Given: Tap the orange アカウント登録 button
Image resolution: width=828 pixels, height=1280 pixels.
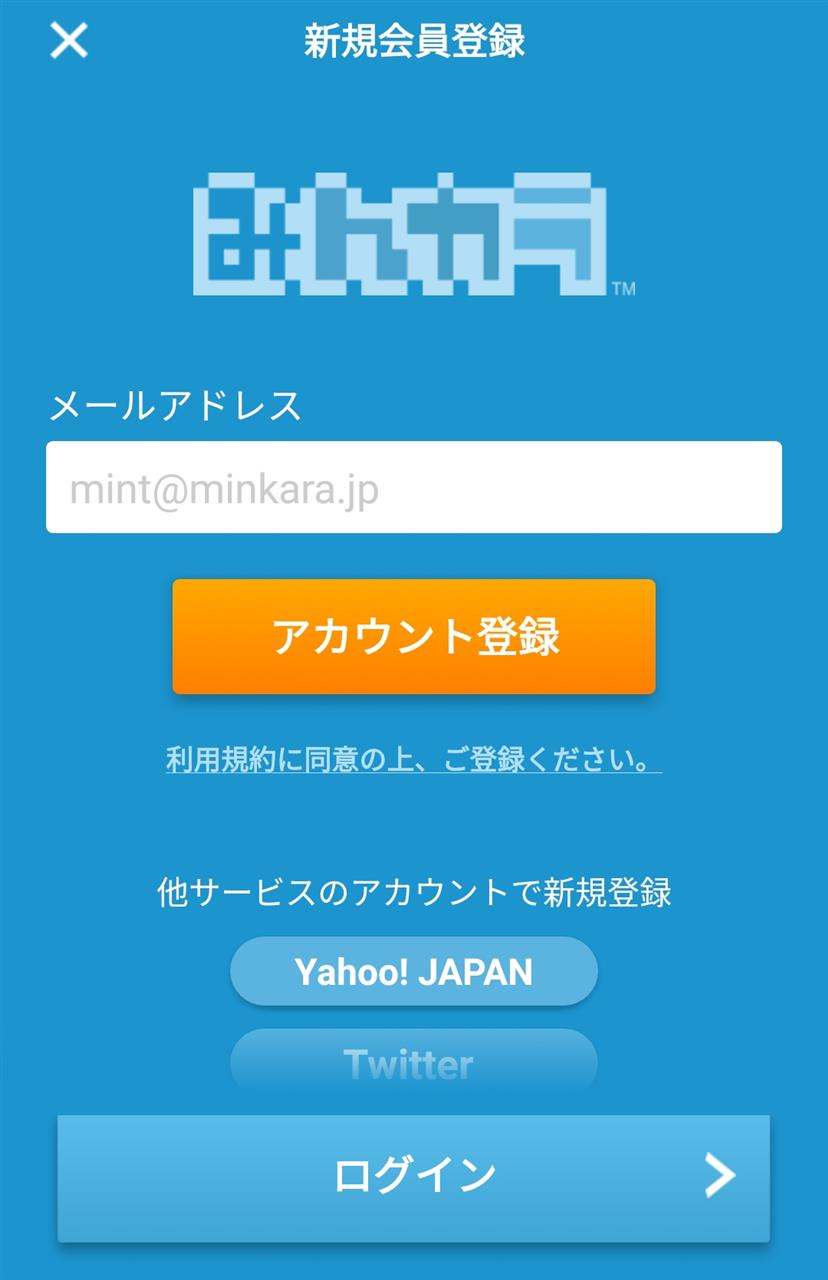Looking at the screenshot, I should click(x=414, y=637).
